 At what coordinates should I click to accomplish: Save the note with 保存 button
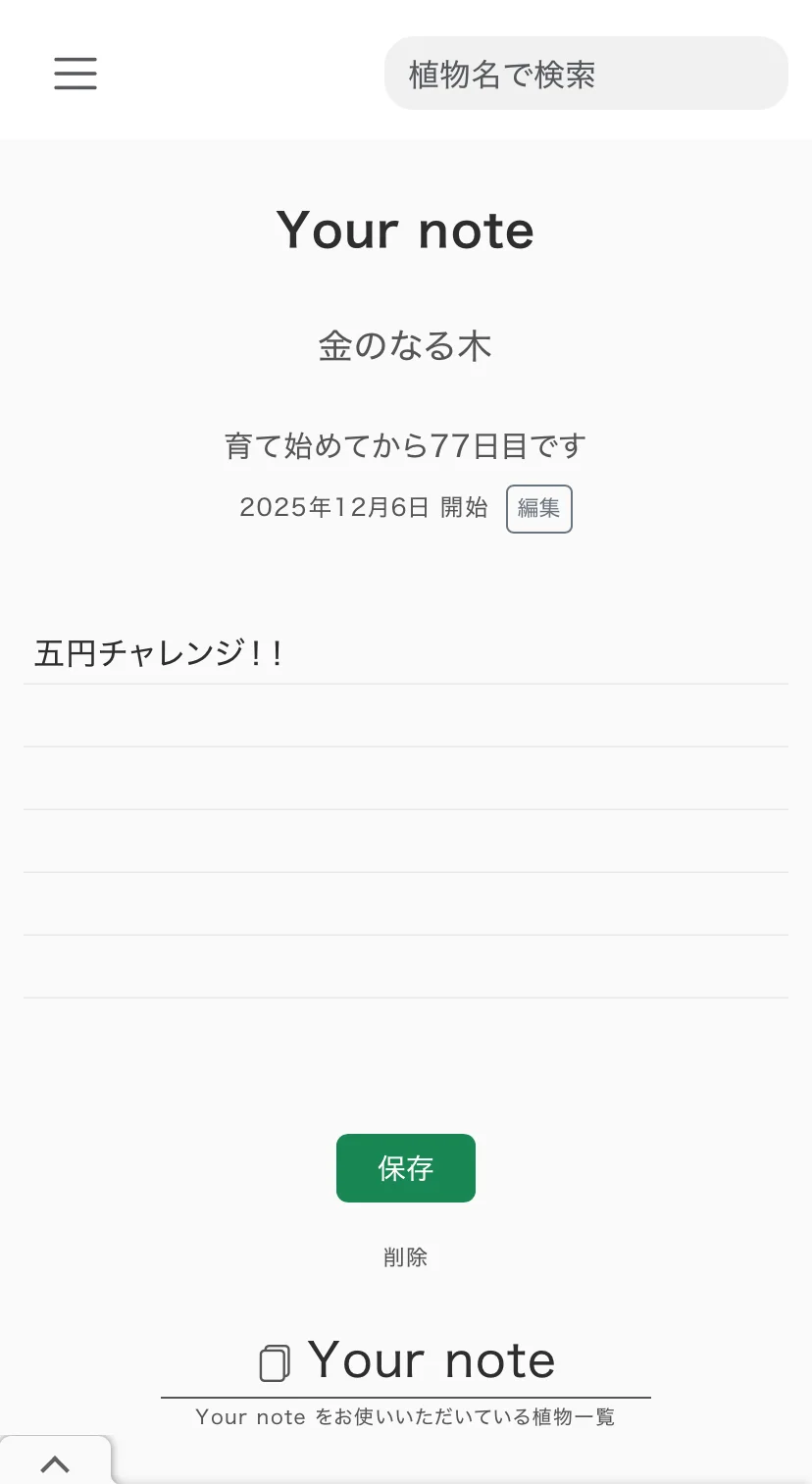tap(405, 1168)
